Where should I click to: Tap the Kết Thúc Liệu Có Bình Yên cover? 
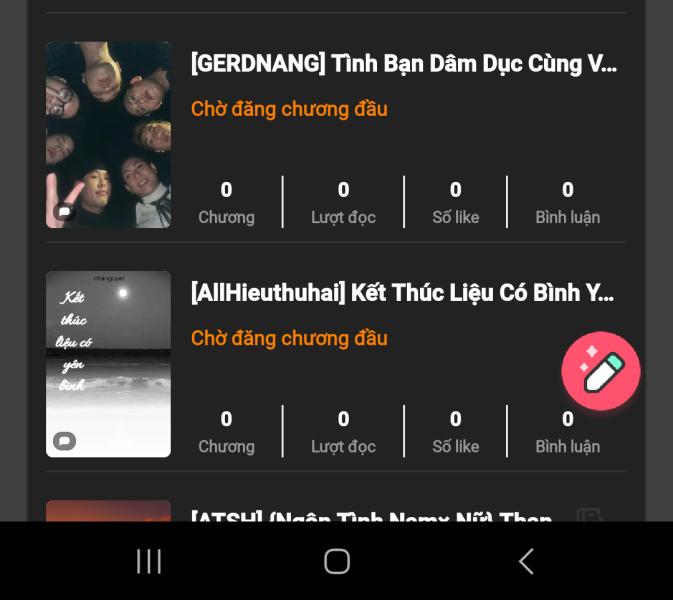[108, 364]
